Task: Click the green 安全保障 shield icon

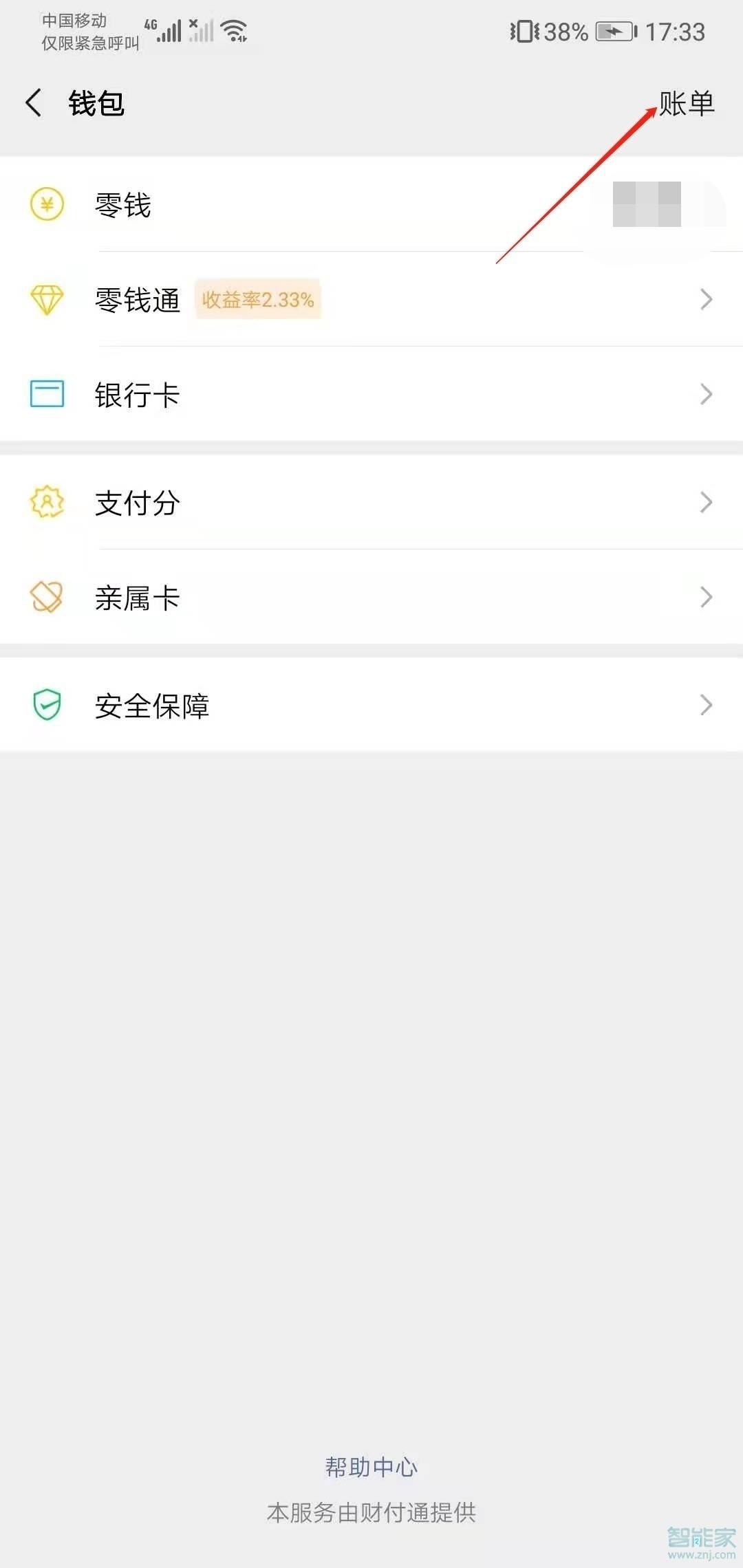Action: 45,704
